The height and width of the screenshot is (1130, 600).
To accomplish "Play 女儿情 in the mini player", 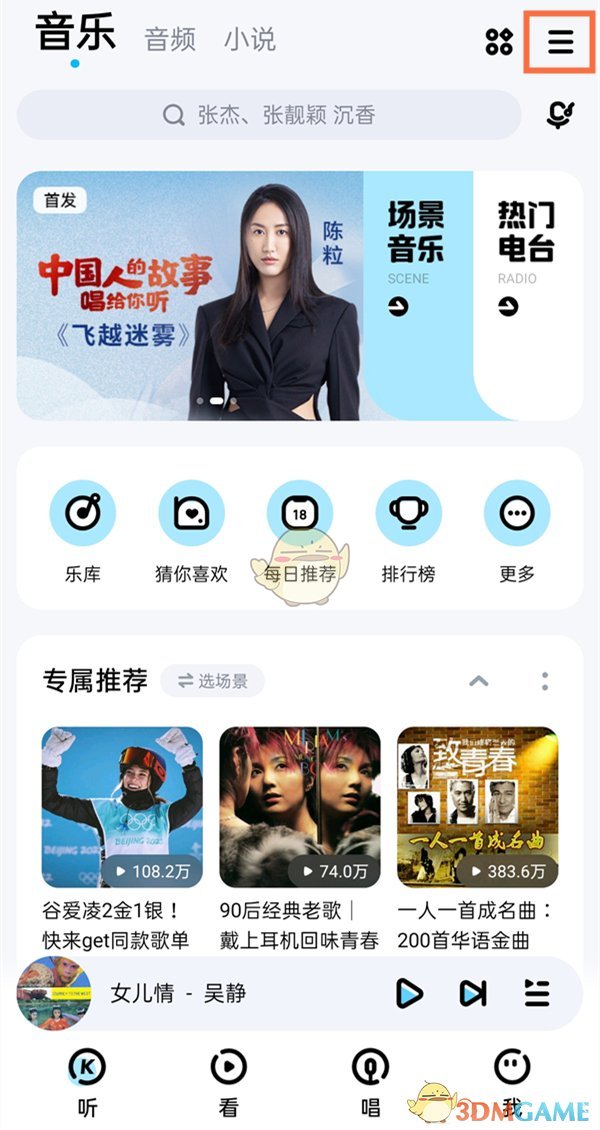I will pos(409,993).
